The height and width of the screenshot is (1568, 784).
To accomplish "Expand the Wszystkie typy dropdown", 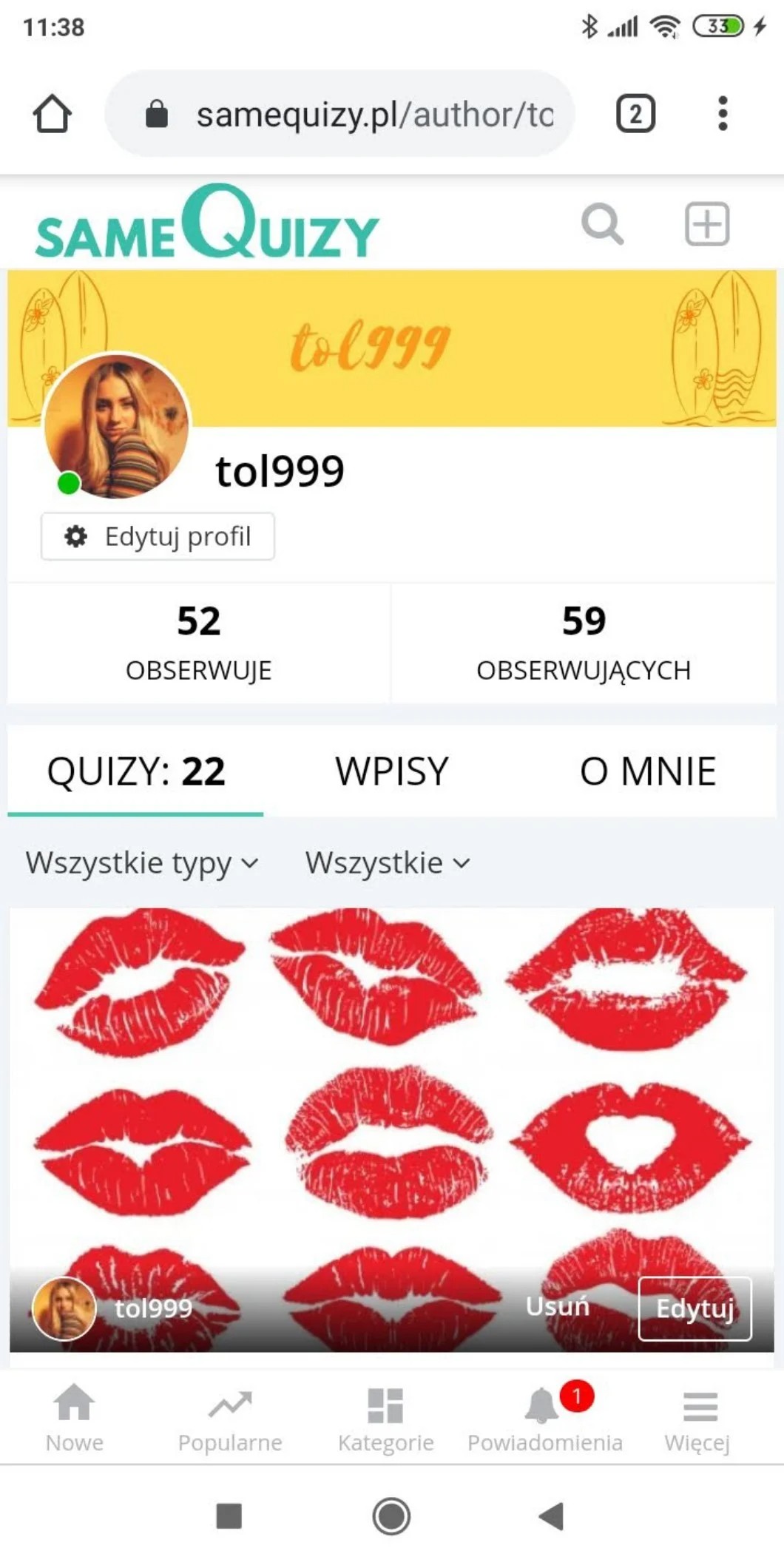I will pos(142,862).
